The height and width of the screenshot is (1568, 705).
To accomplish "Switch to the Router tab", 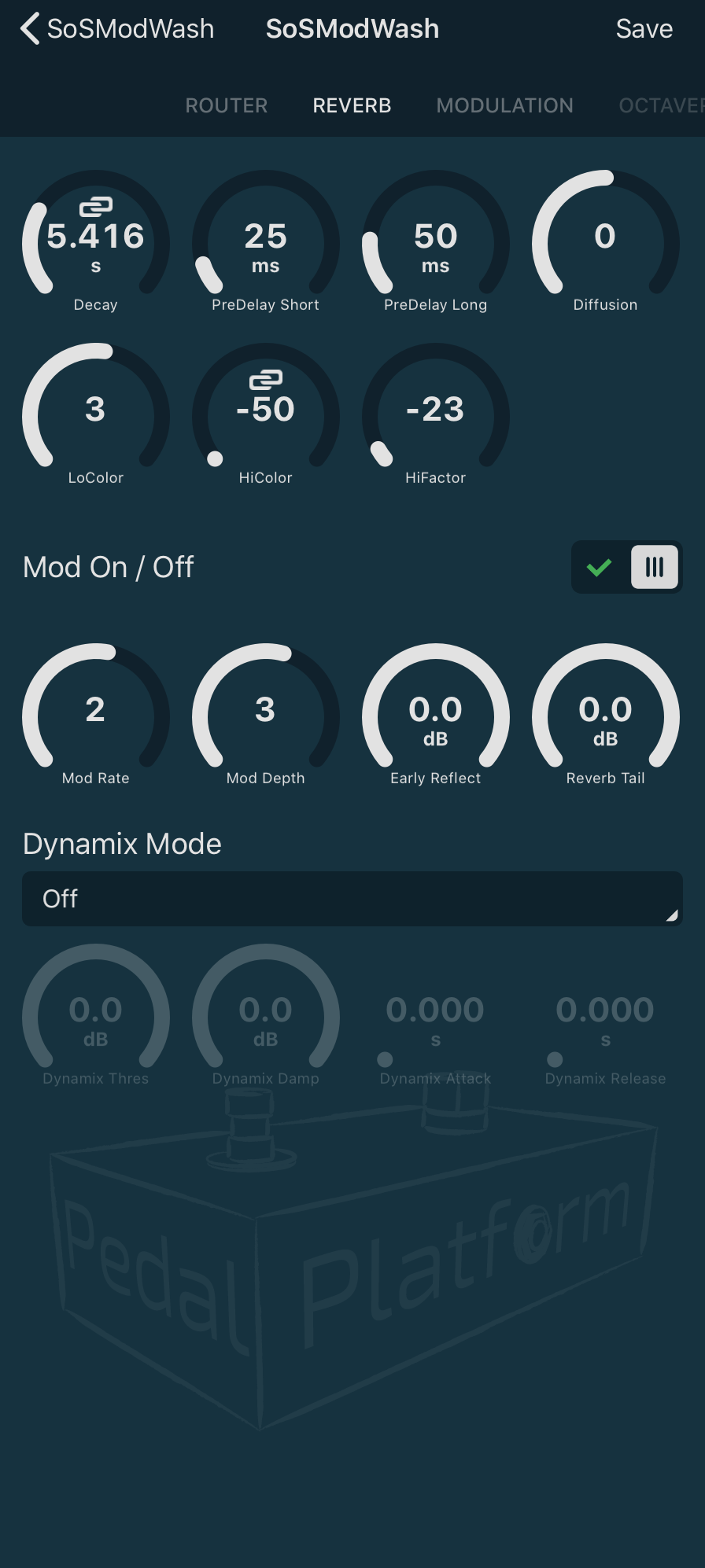I will click(x=227, y=105).
